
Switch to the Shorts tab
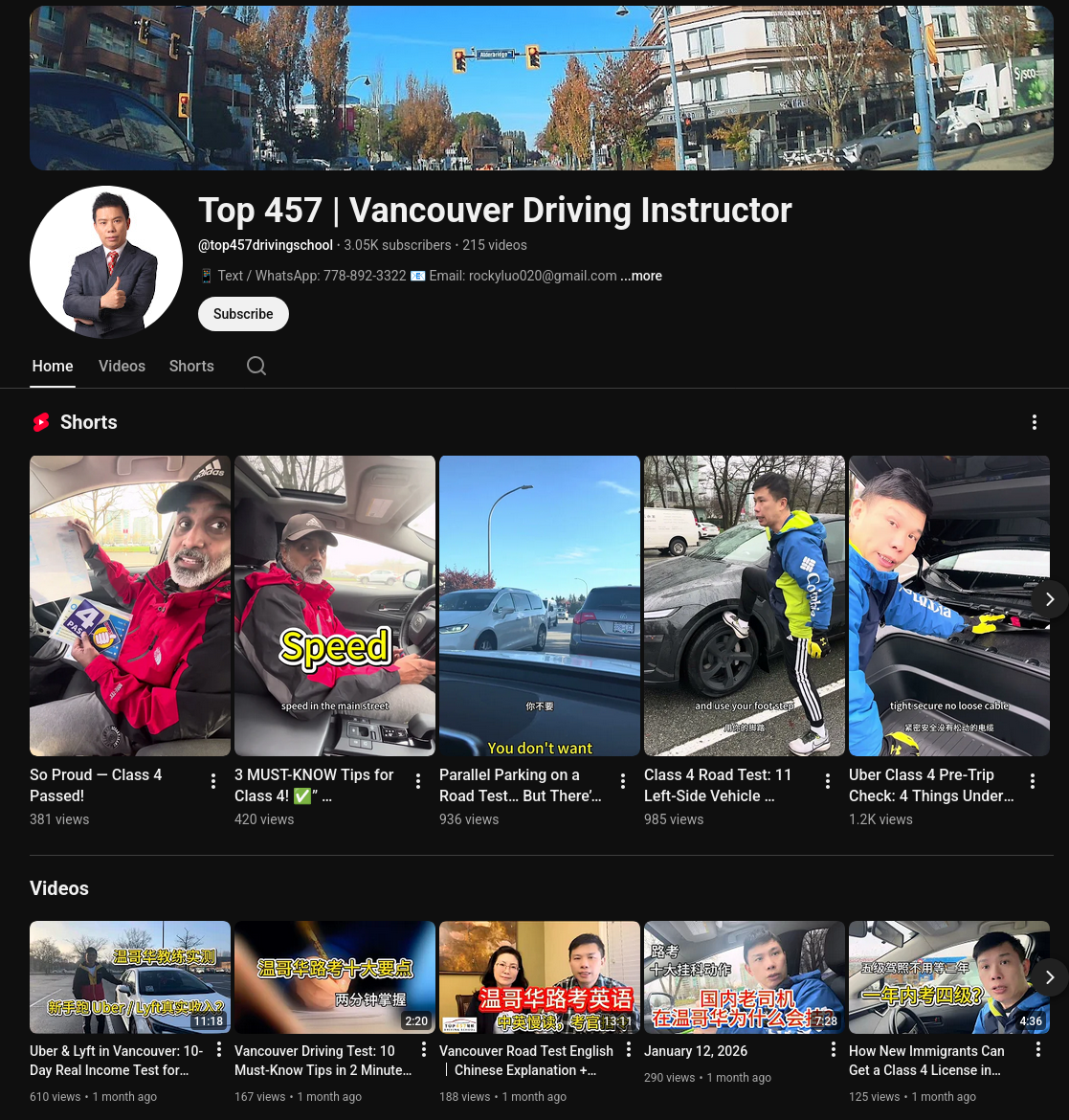pos(191,366)
